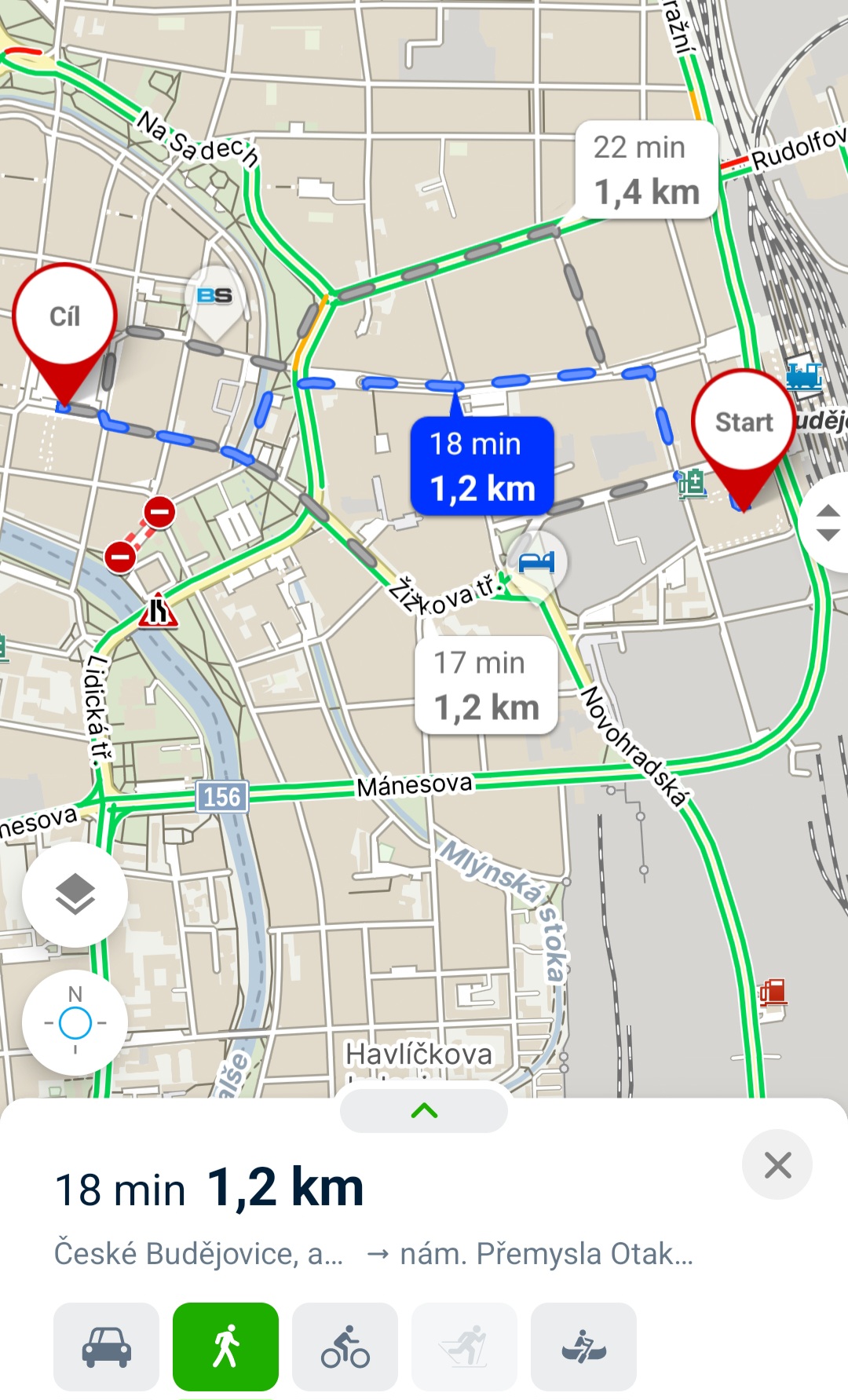The width and height of the screenshot is (848, 1400).
Task: Center the map on my location
Action: pos(75,1022)
